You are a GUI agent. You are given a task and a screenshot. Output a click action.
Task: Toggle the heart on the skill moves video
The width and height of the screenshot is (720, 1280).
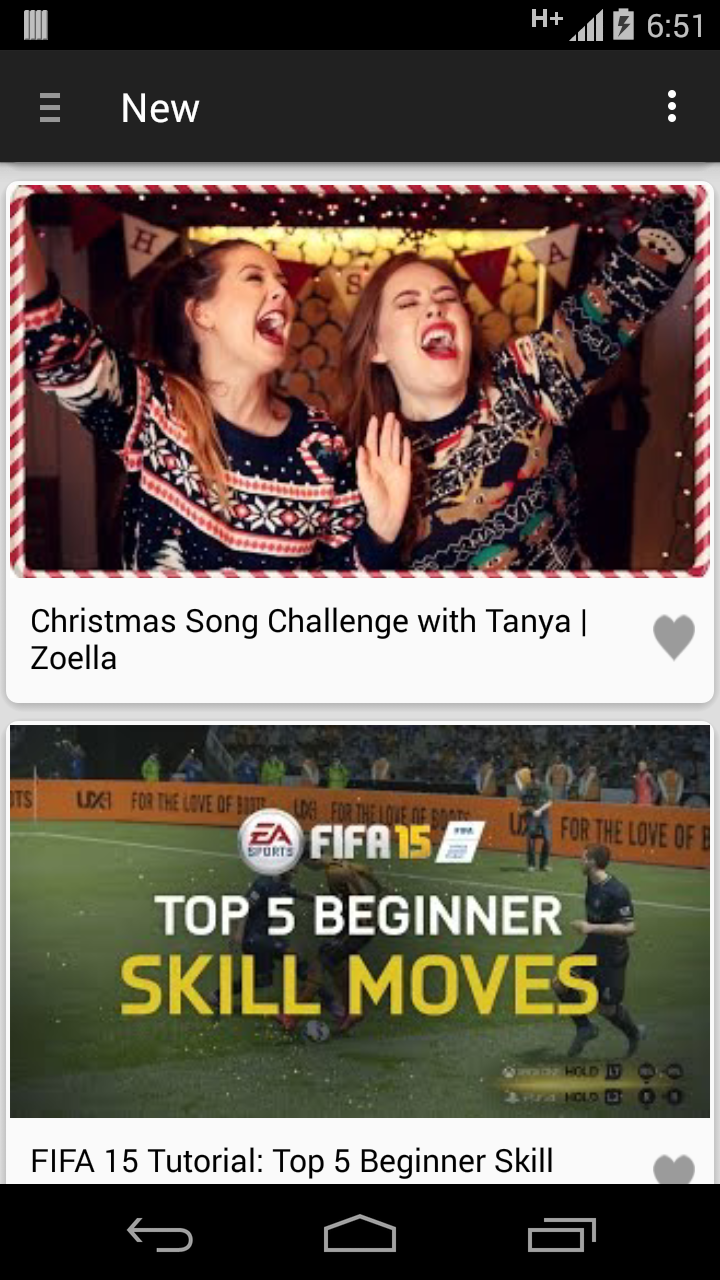coord(675,1166)
